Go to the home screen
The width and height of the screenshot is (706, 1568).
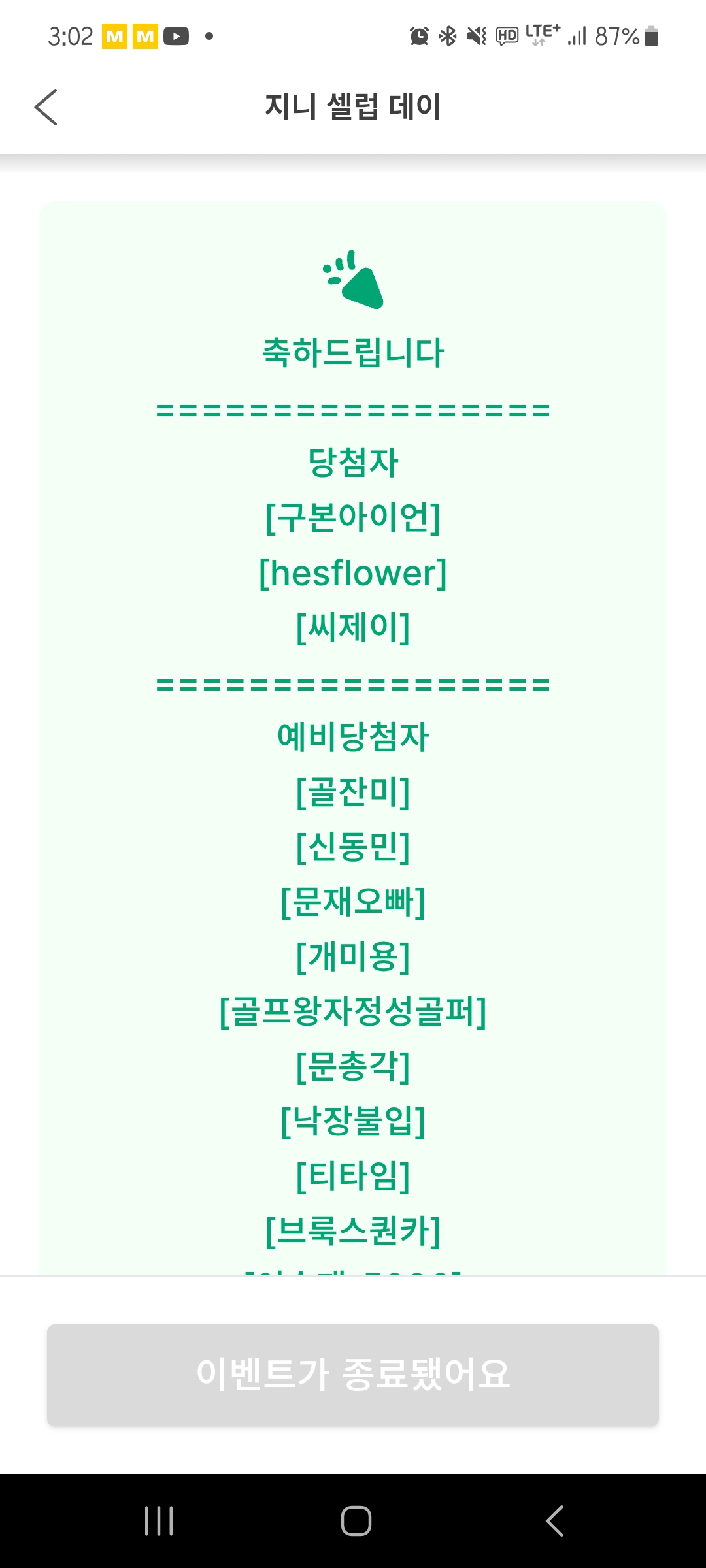point(356,1520)
